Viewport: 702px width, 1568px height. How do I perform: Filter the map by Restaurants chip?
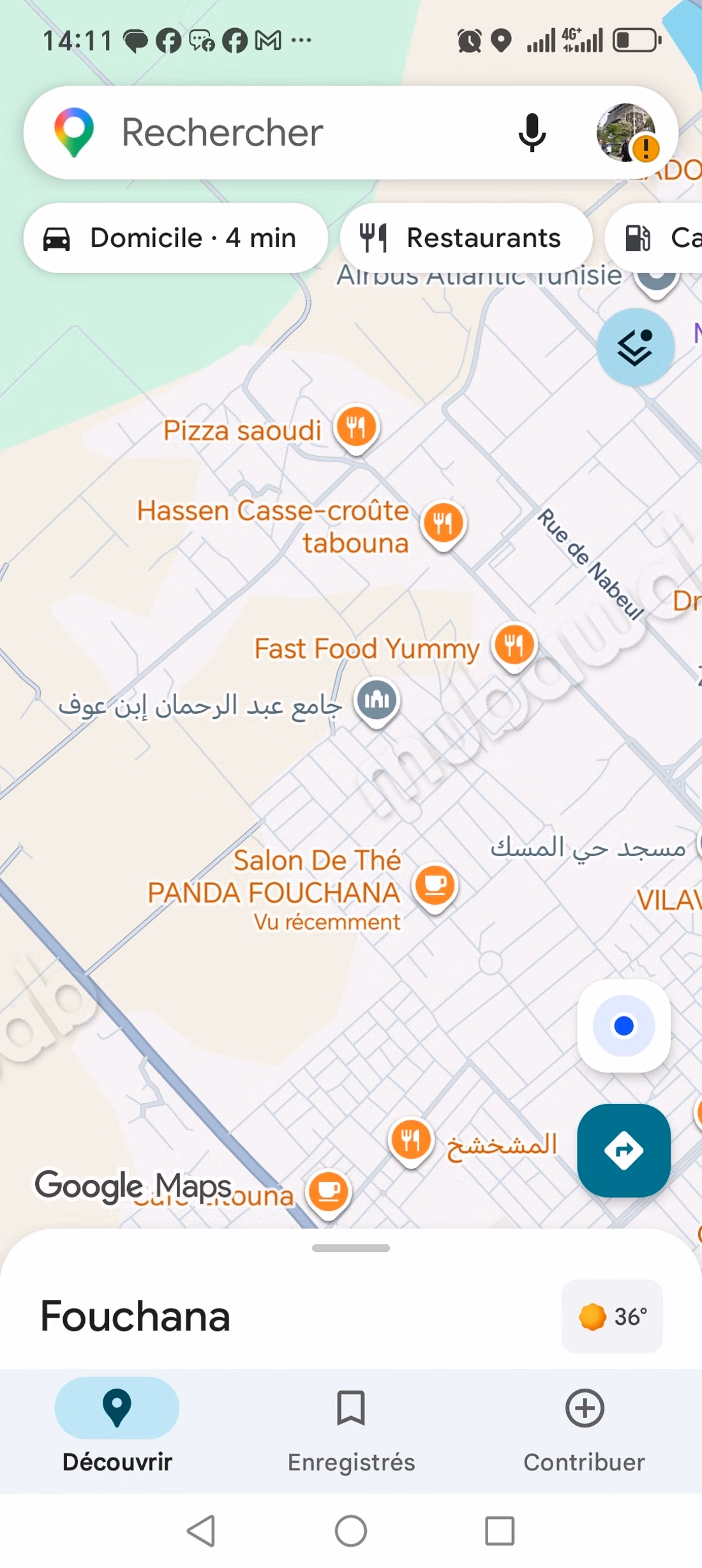[466, 238]
